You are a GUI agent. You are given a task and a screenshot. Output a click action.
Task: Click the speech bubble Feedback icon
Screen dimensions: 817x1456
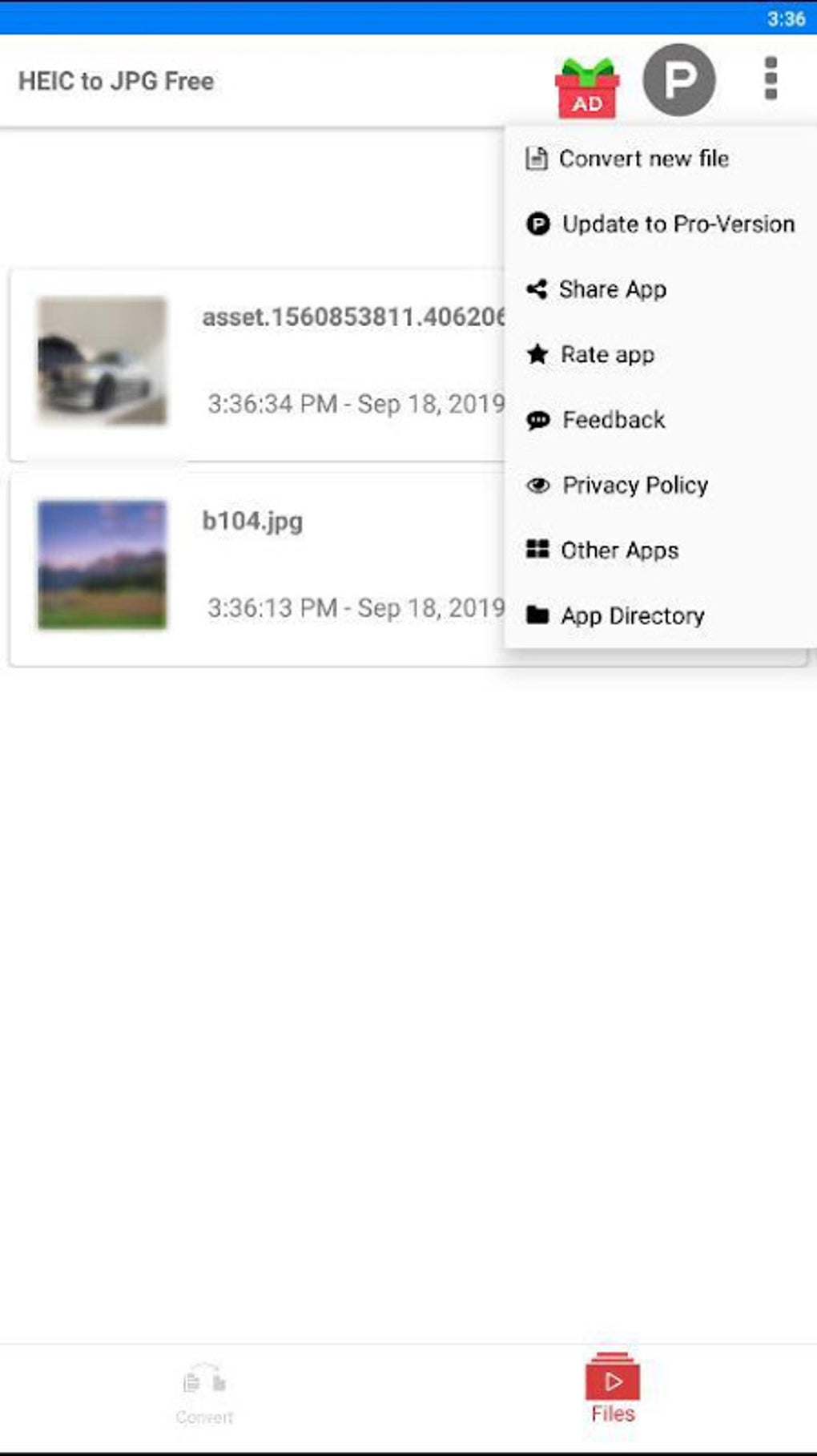(536, 420)
